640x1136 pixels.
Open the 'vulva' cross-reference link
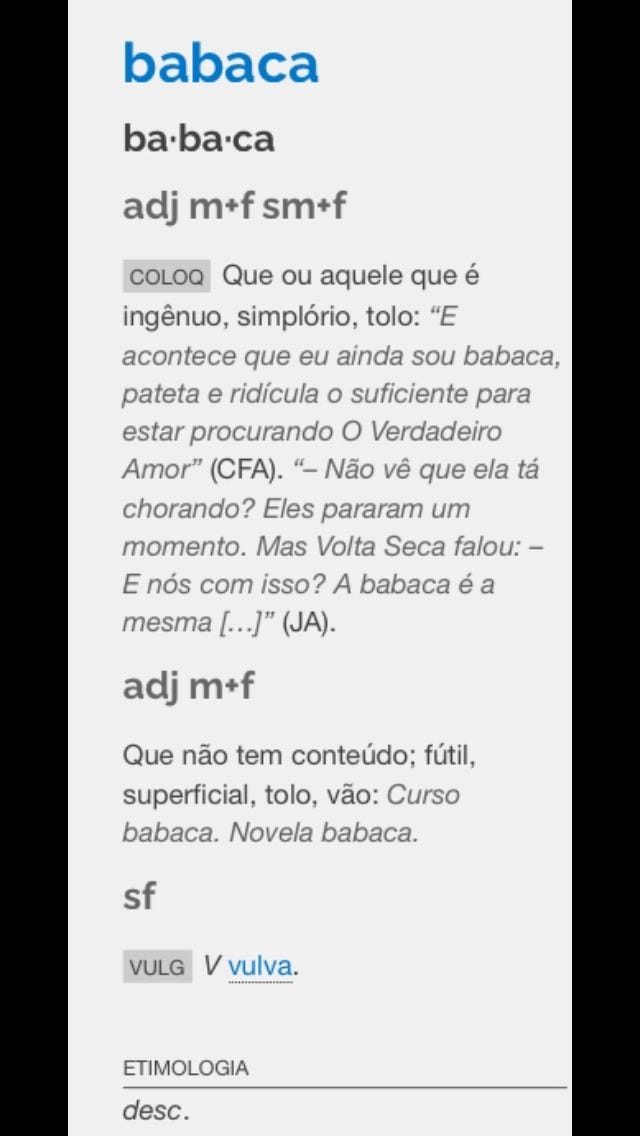260,966
